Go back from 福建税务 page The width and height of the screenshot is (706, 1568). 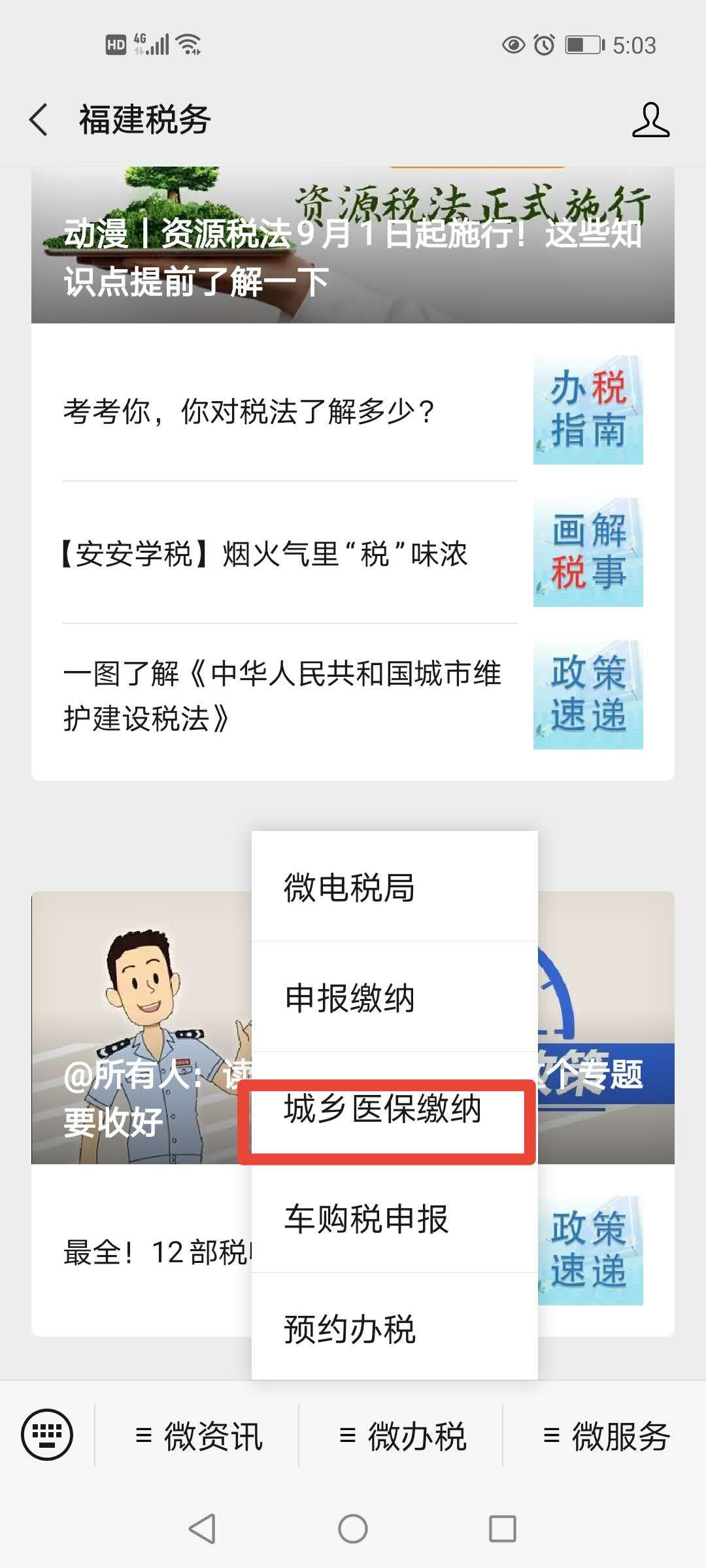(x=39, y=120)
